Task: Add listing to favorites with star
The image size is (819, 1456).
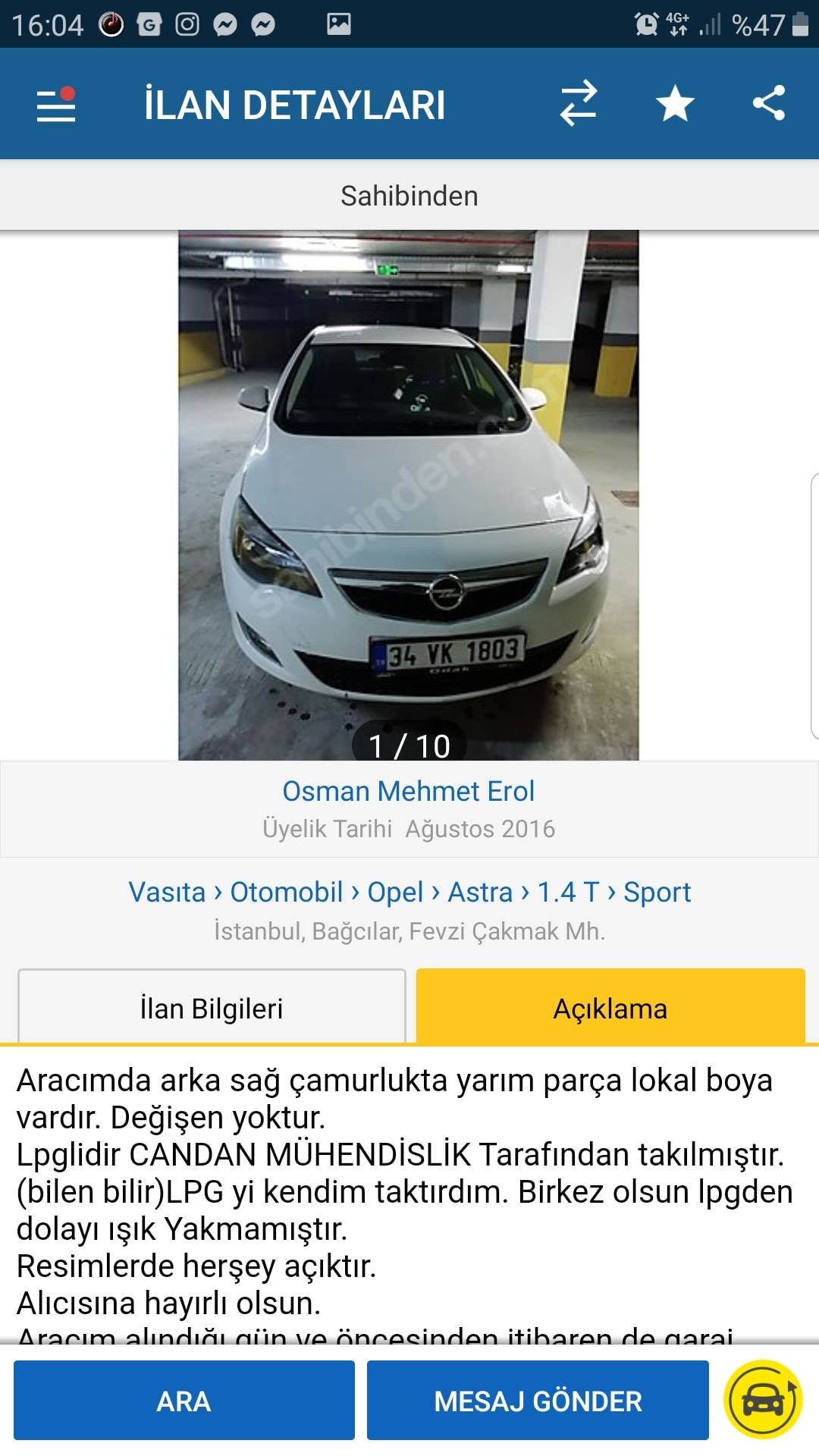Action: pos(675,104)
